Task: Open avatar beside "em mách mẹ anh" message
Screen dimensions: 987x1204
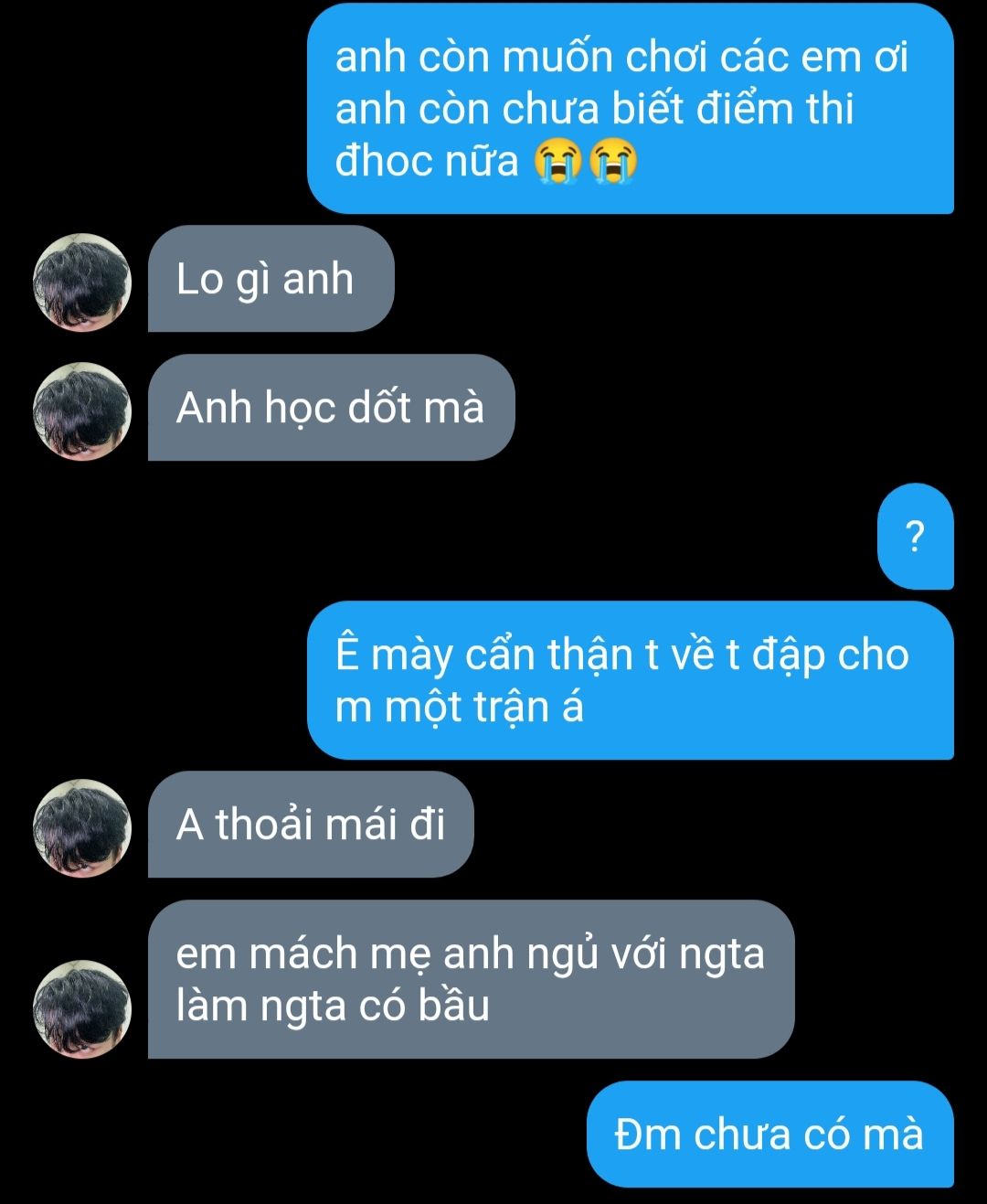Action: 82,1009
